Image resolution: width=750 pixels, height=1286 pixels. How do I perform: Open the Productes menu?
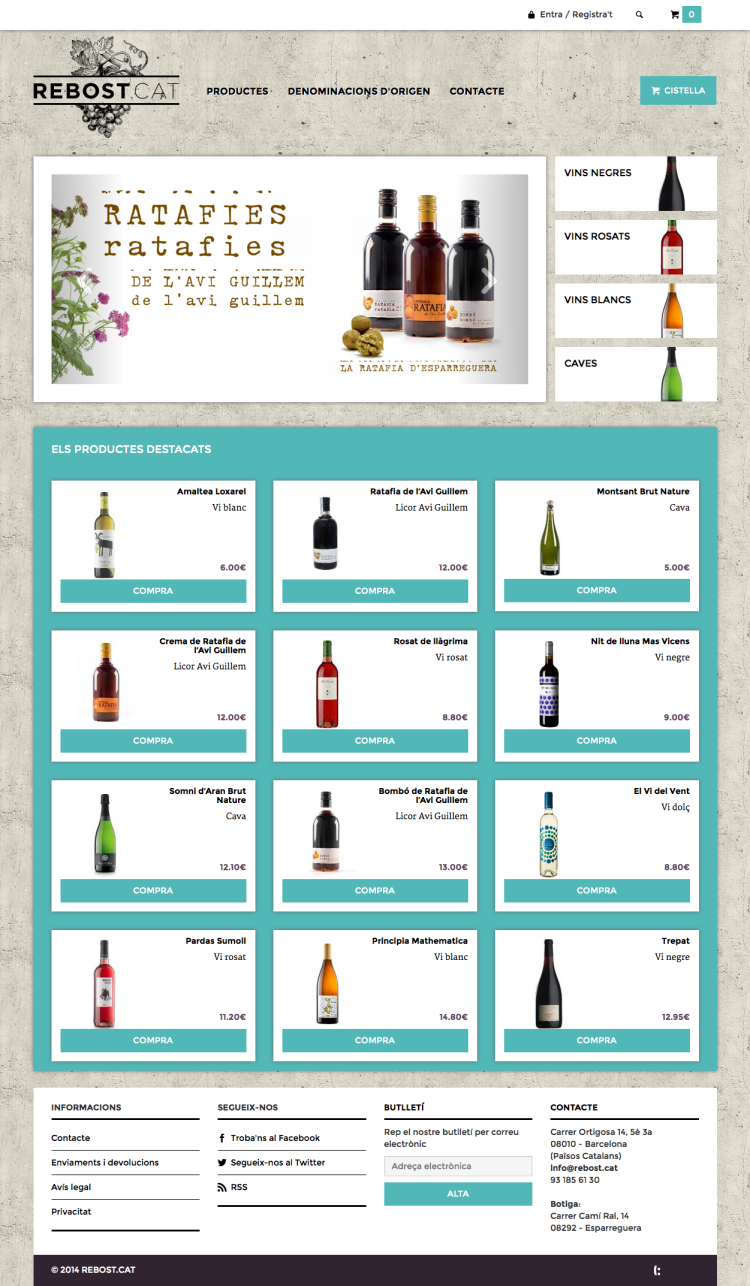[237, 91]
